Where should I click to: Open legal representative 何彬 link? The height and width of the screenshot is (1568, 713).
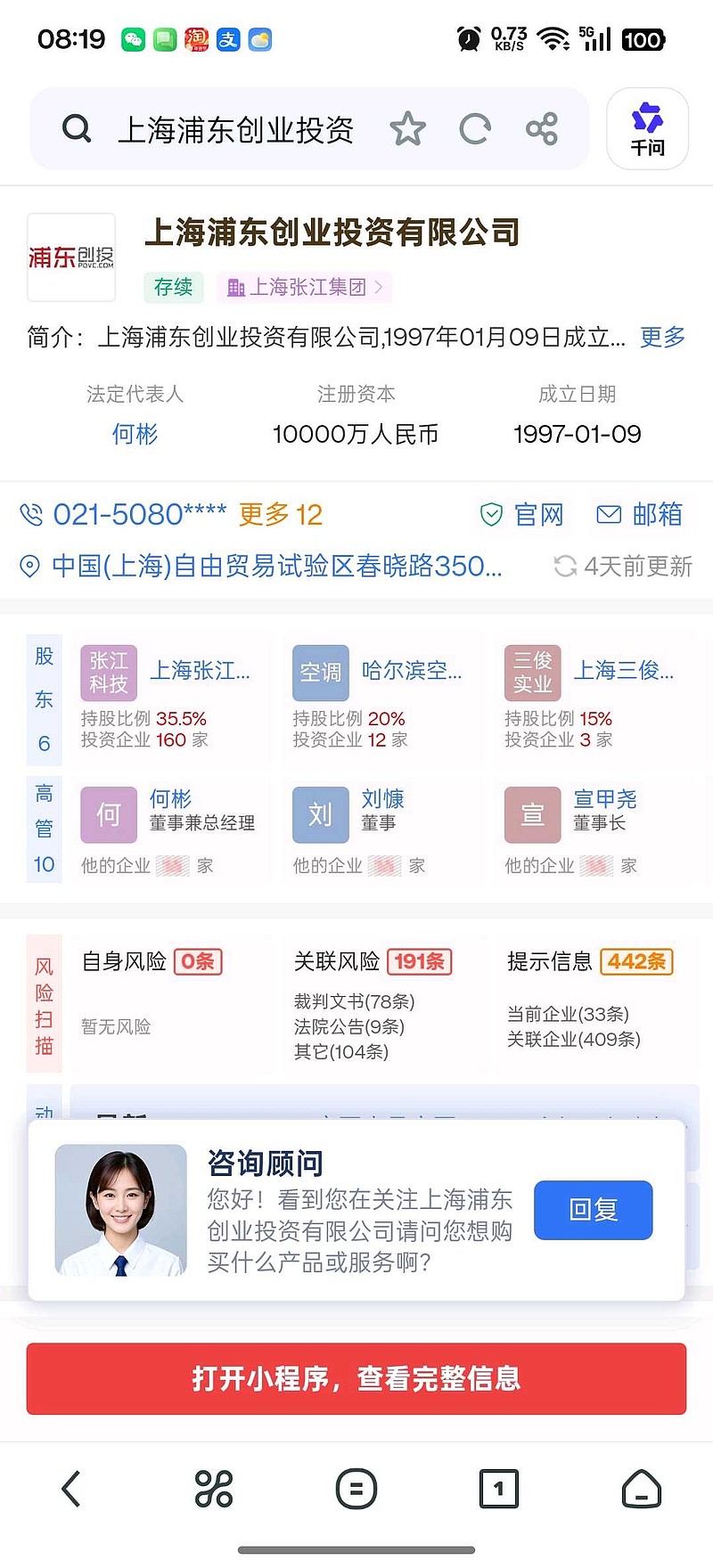135,434
